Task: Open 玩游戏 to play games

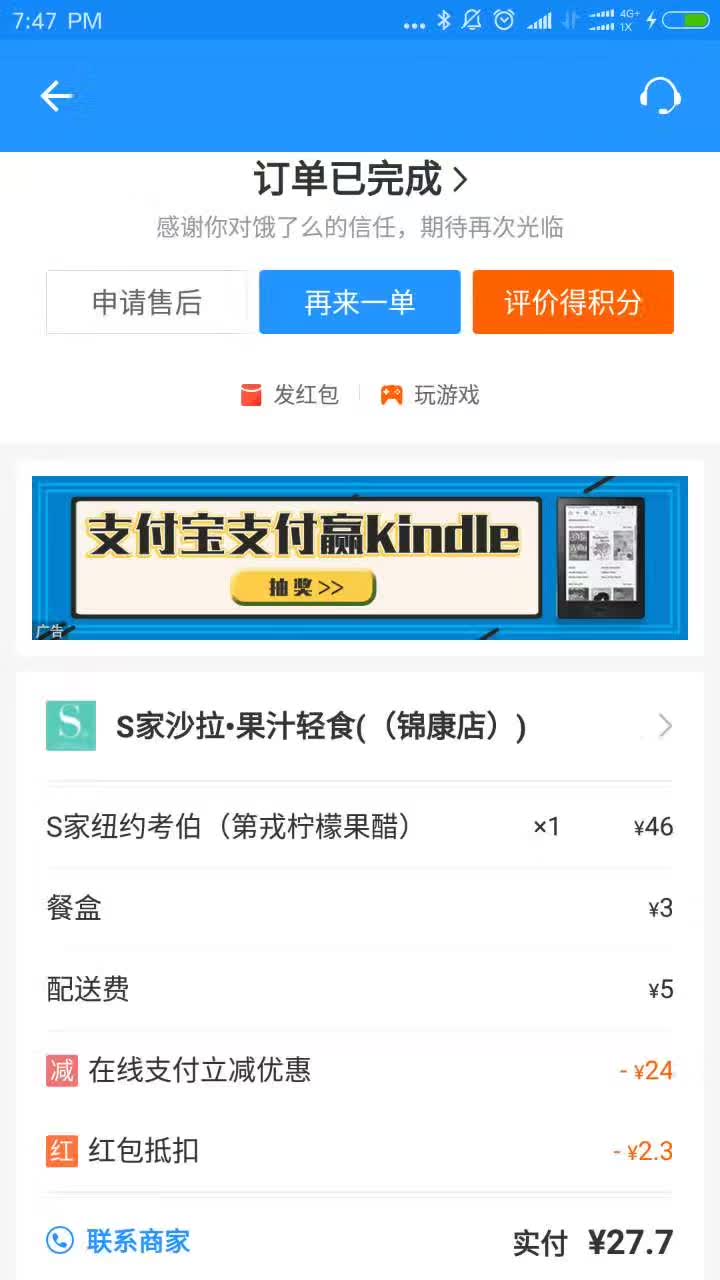Action: [430, 395]
